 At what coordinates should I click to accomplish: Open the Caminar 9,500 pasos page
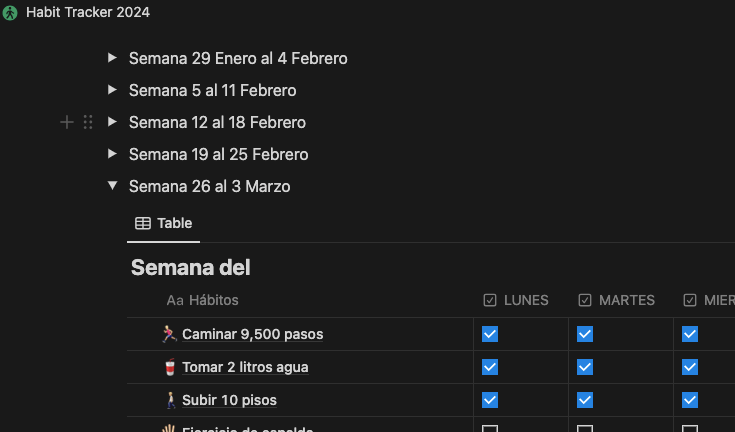[x=252, y=334]
